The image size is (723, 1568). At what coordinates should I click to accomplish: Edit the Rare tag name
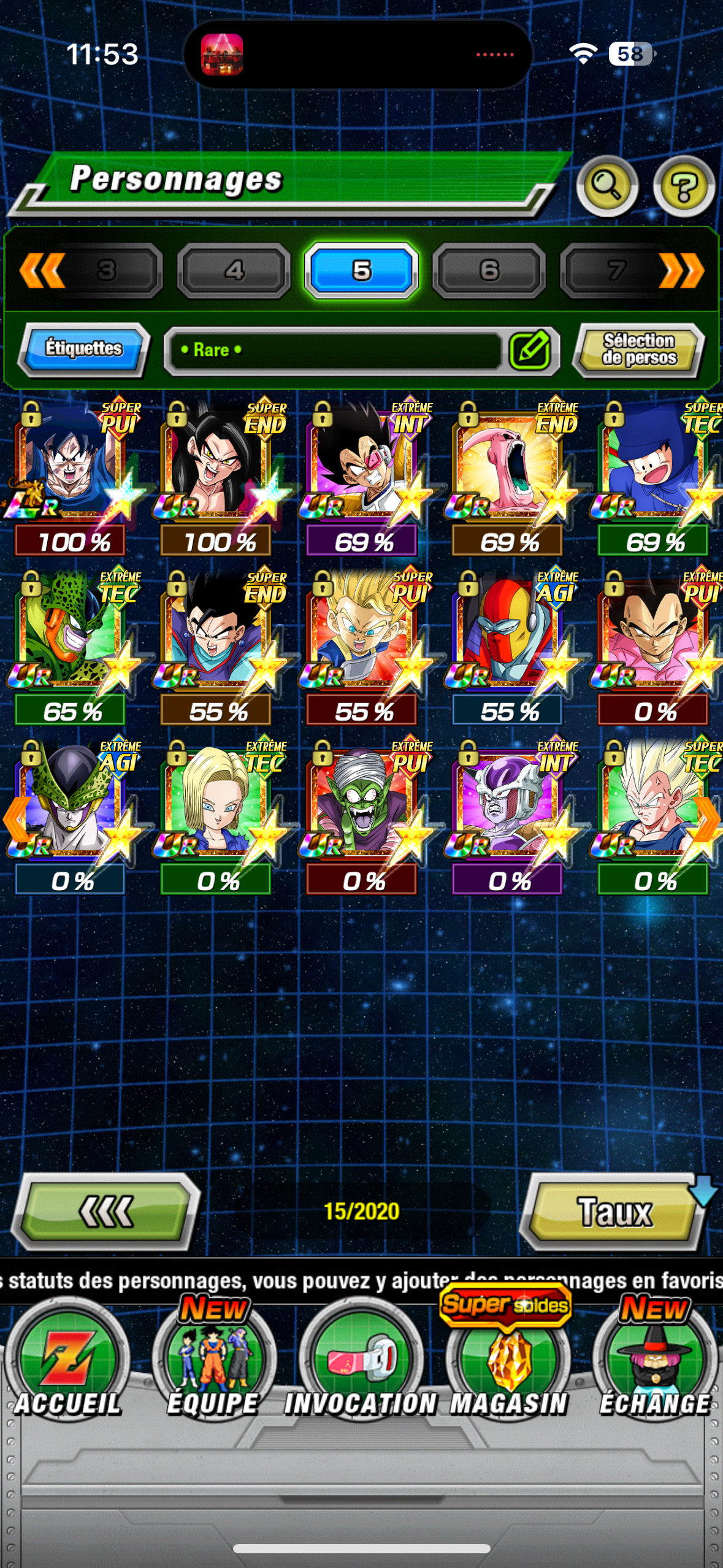tap(530, 350)
